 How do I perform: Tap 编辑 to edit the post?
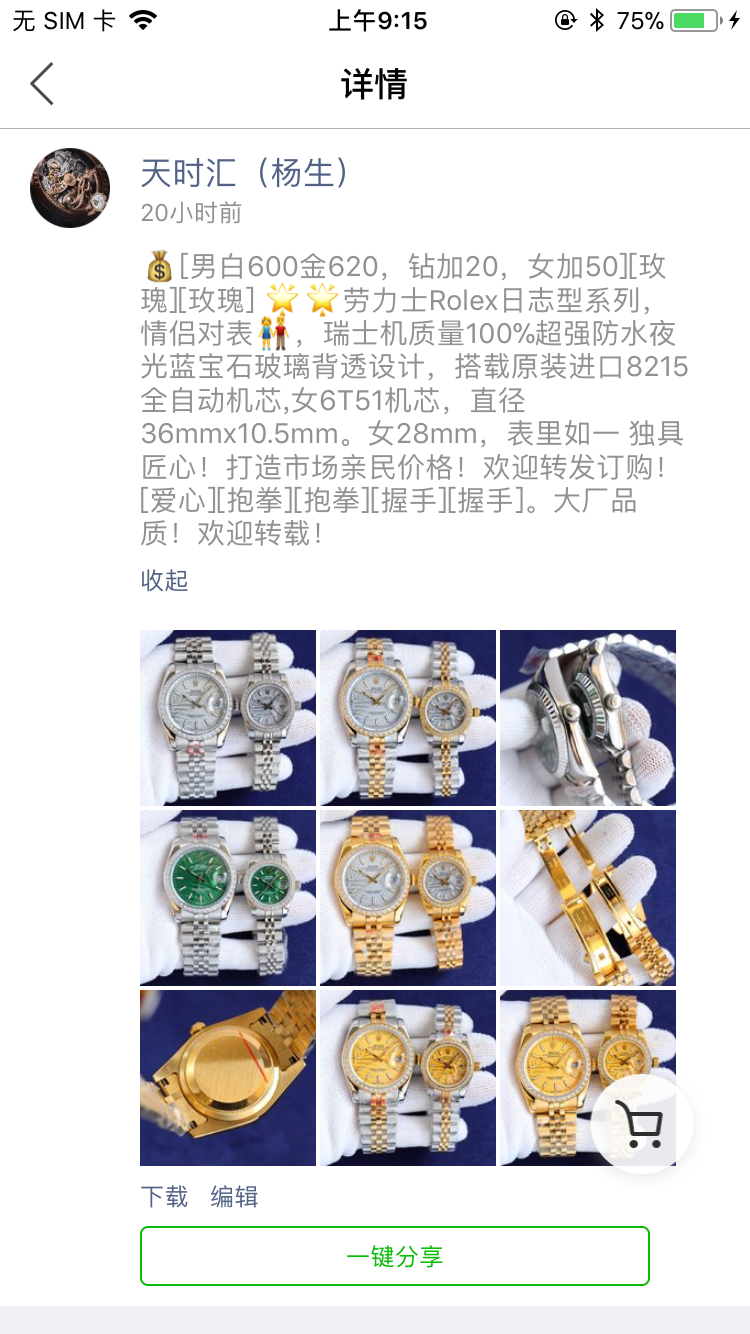(x=235, y=1197)
